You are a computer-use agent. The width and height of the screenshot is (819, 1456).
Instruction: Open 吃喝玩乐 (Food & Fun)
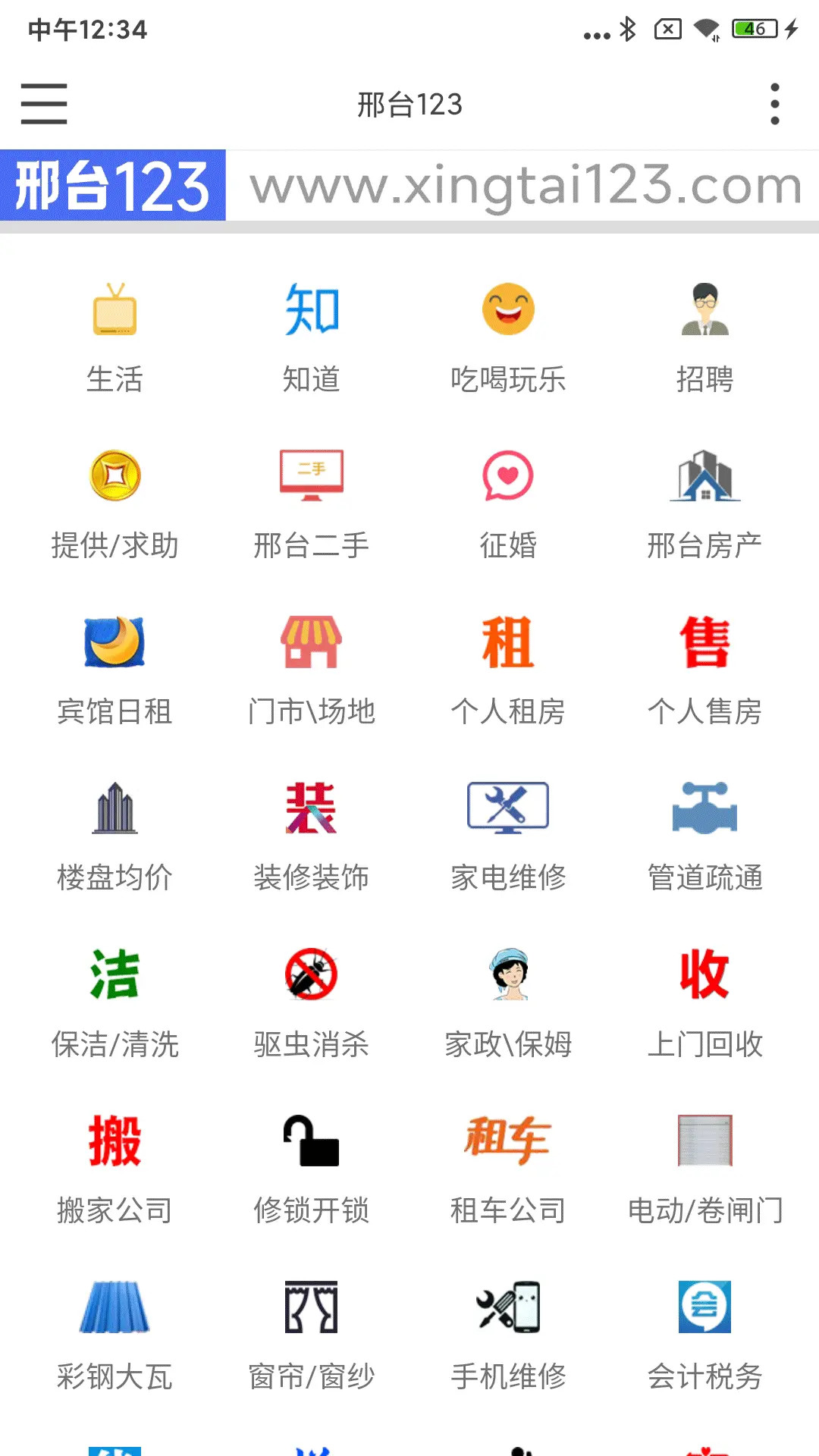[509, 334]
